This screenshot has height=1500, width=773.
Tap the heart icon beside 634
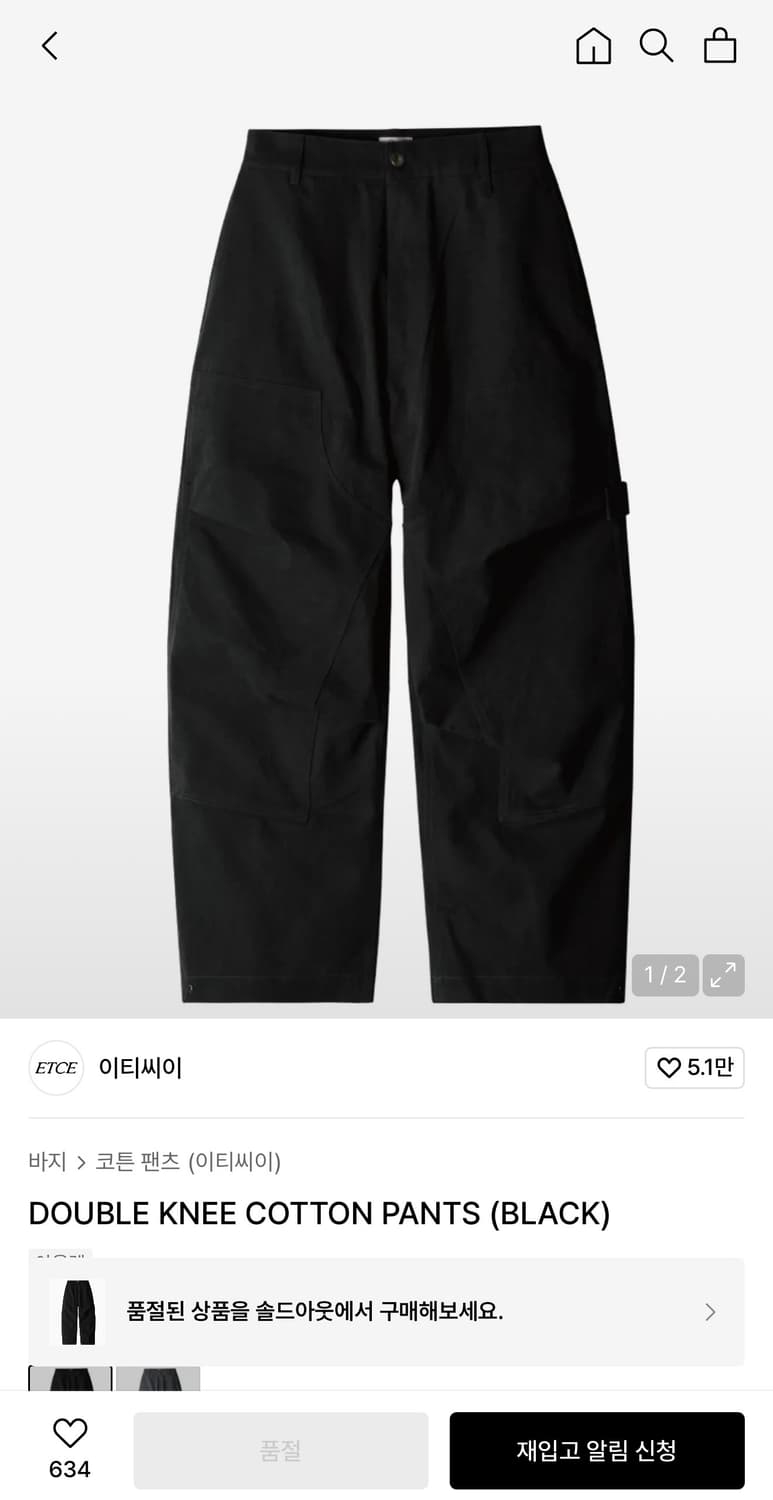(x=68, y=1433)
